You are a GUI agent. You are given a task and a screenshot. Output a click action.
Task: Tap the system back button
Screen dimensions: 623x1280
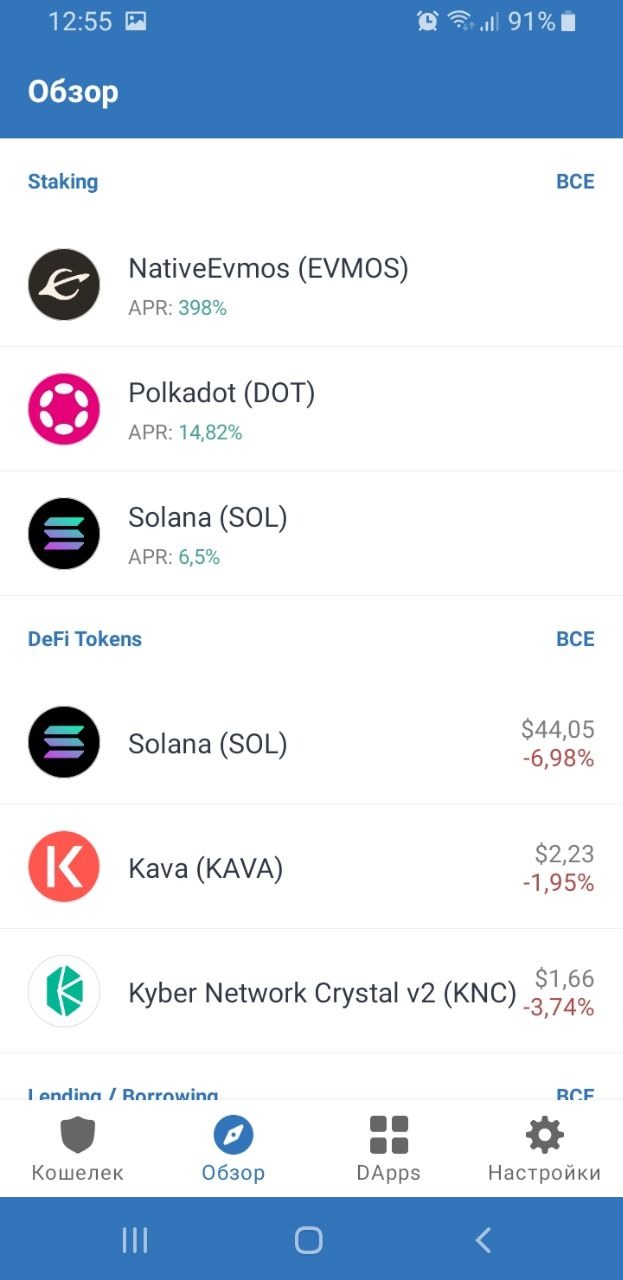click(483, 1240)
